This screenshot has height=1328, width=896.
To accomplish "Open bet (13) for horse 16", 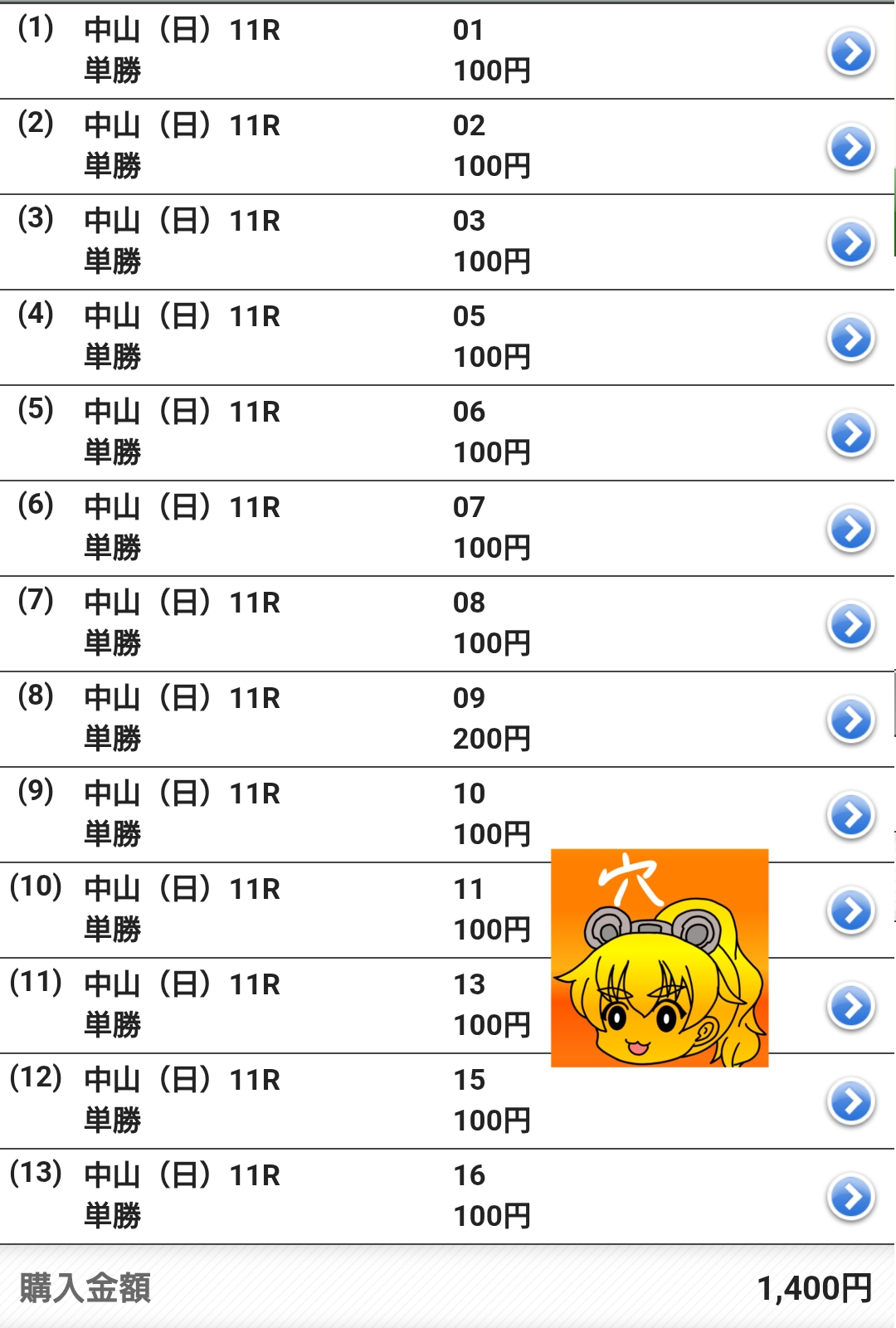I will tap(851, 1198).
